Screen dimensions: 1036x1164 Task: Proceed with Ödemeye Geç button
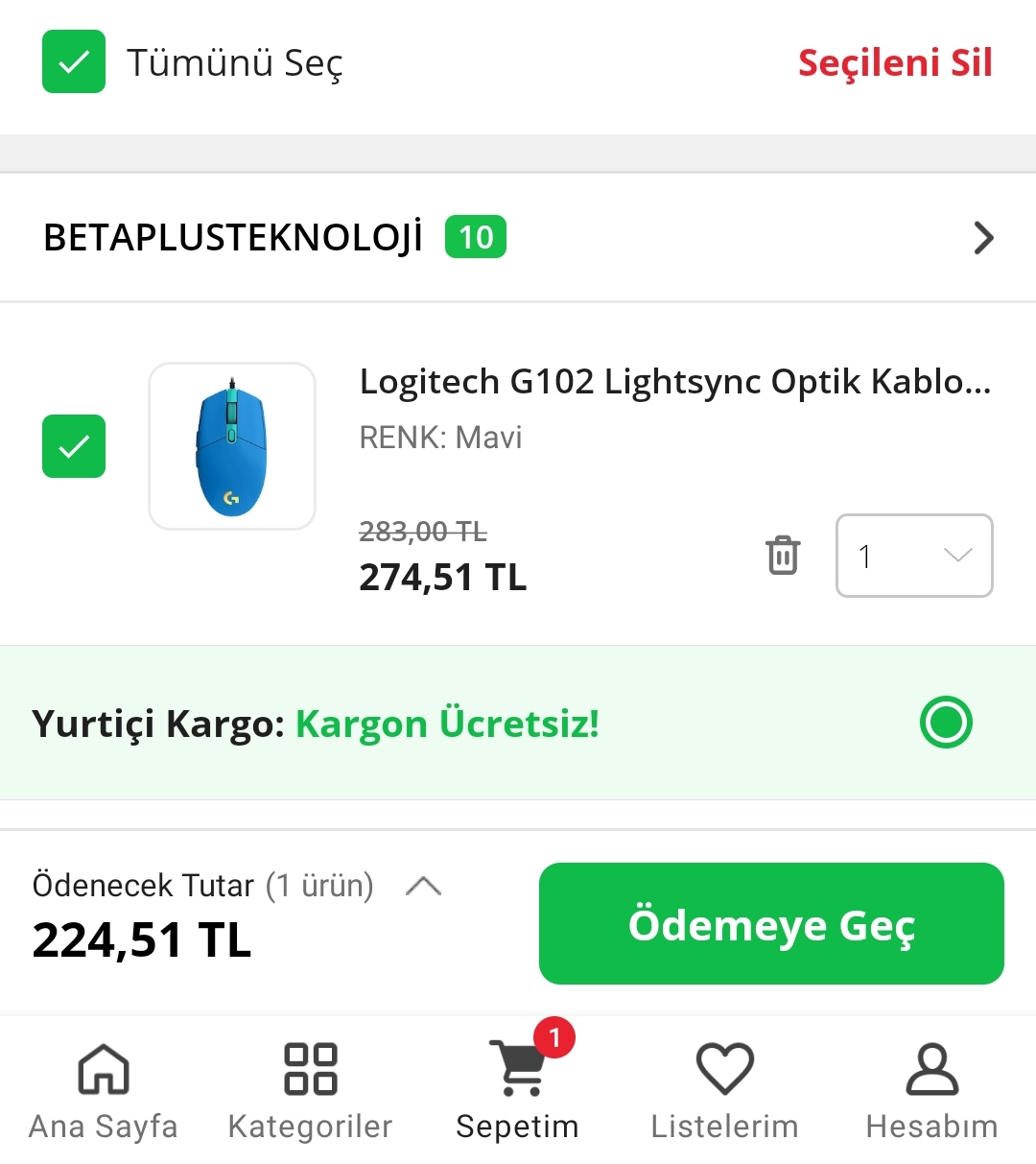pos(771,923)
